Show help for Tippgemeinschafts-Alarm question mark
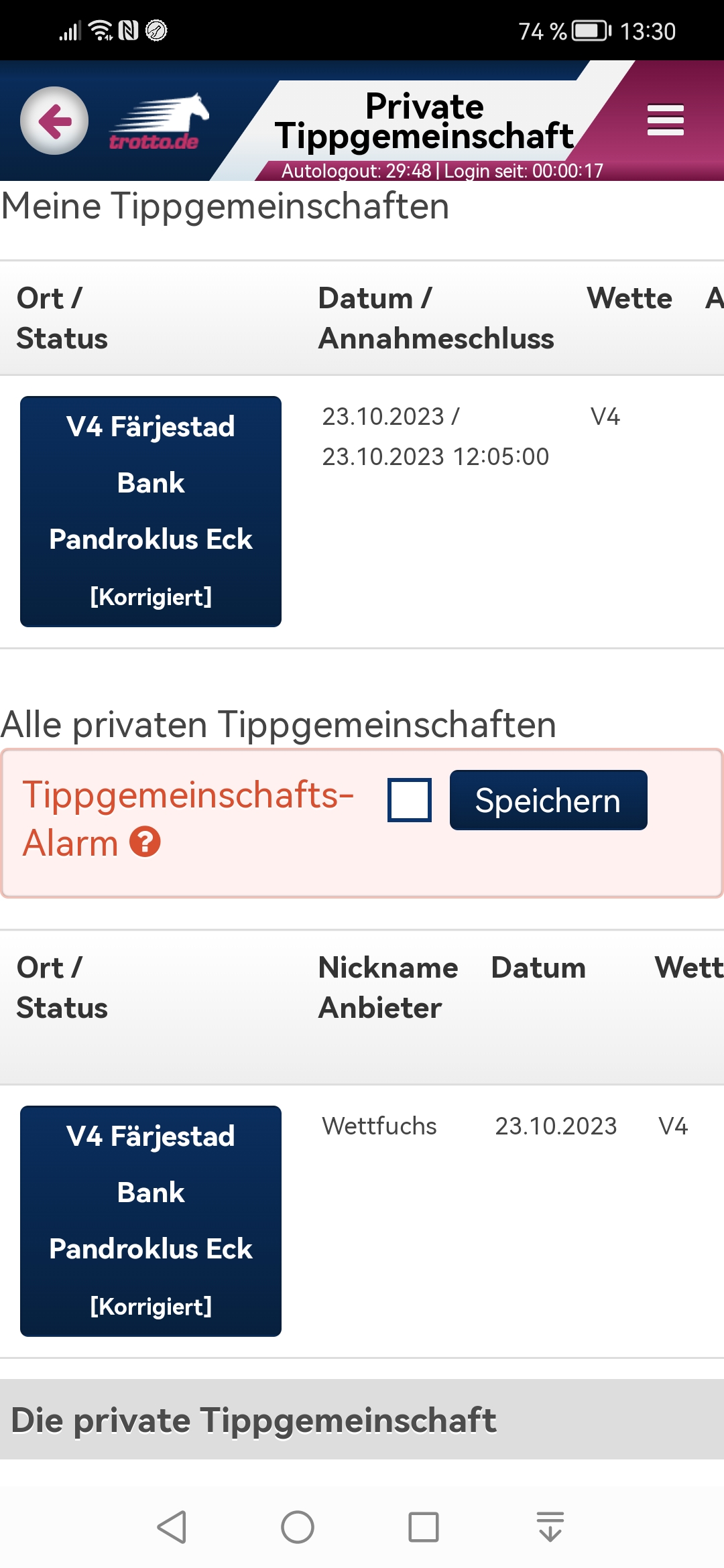 coord(145,842)
